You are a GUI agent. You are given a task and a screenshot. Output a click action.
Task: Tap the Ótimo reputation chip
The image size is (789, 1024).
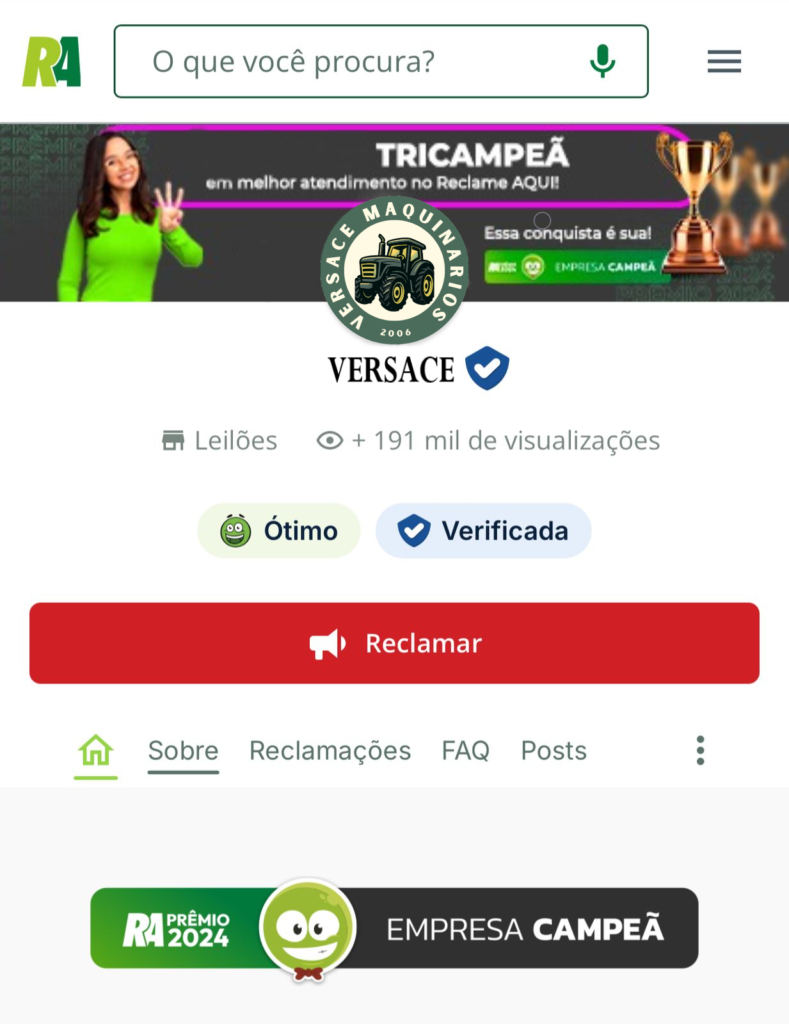[279, 531]
